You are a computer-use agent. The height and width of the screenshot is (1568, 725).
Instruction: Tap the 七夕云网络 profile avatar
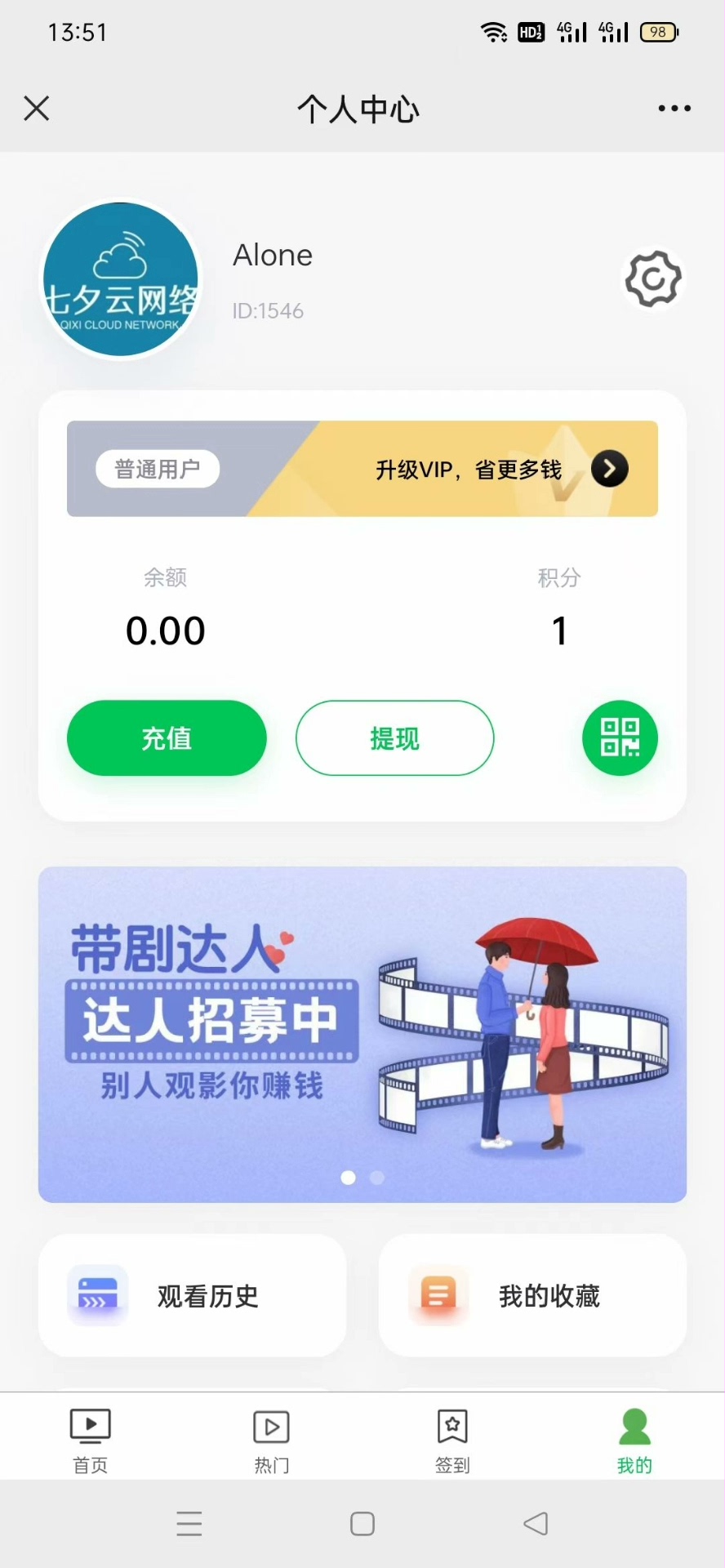point(121,279)
